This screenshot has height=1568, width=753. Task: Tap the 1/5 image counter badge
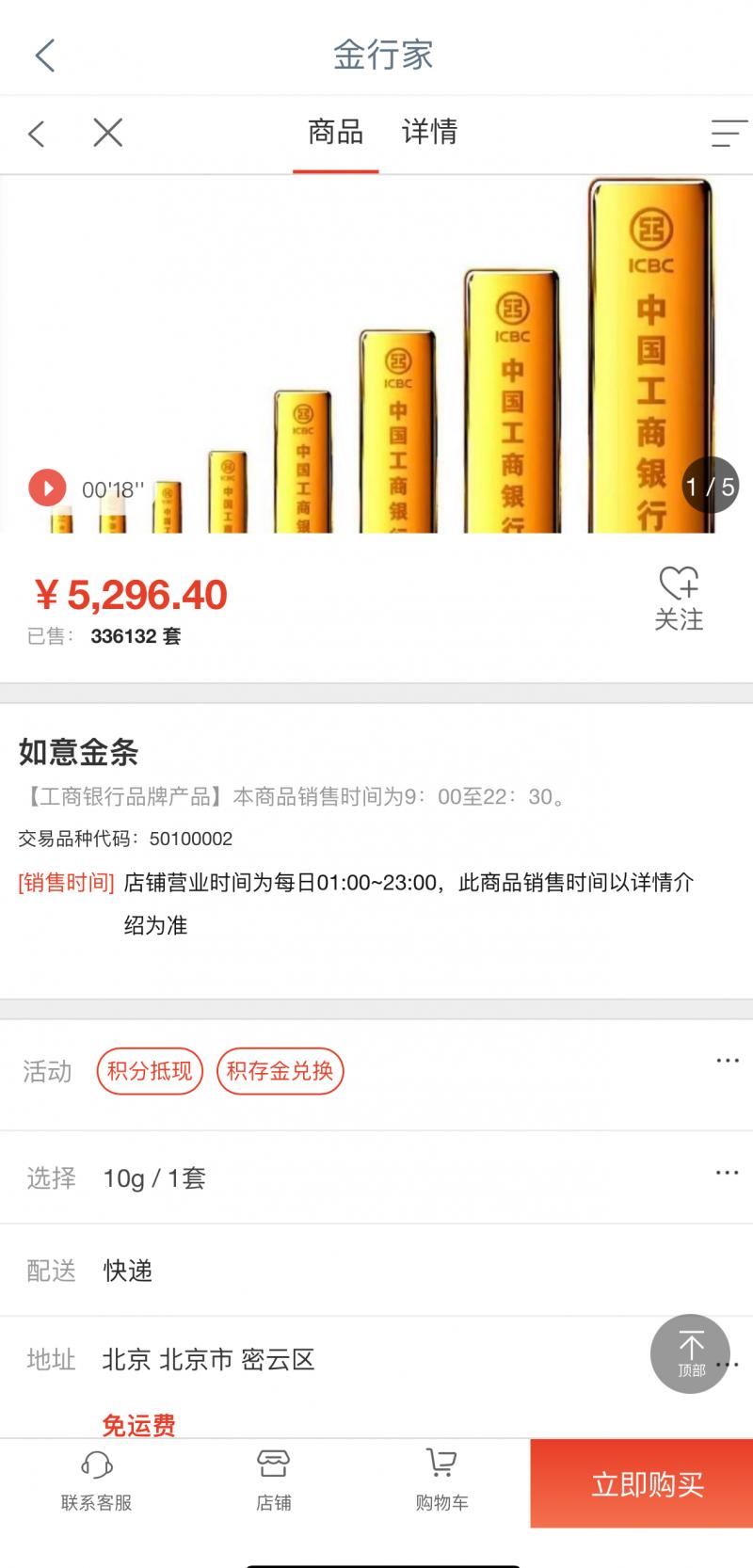pyautogui.click(x=709, y=485)
